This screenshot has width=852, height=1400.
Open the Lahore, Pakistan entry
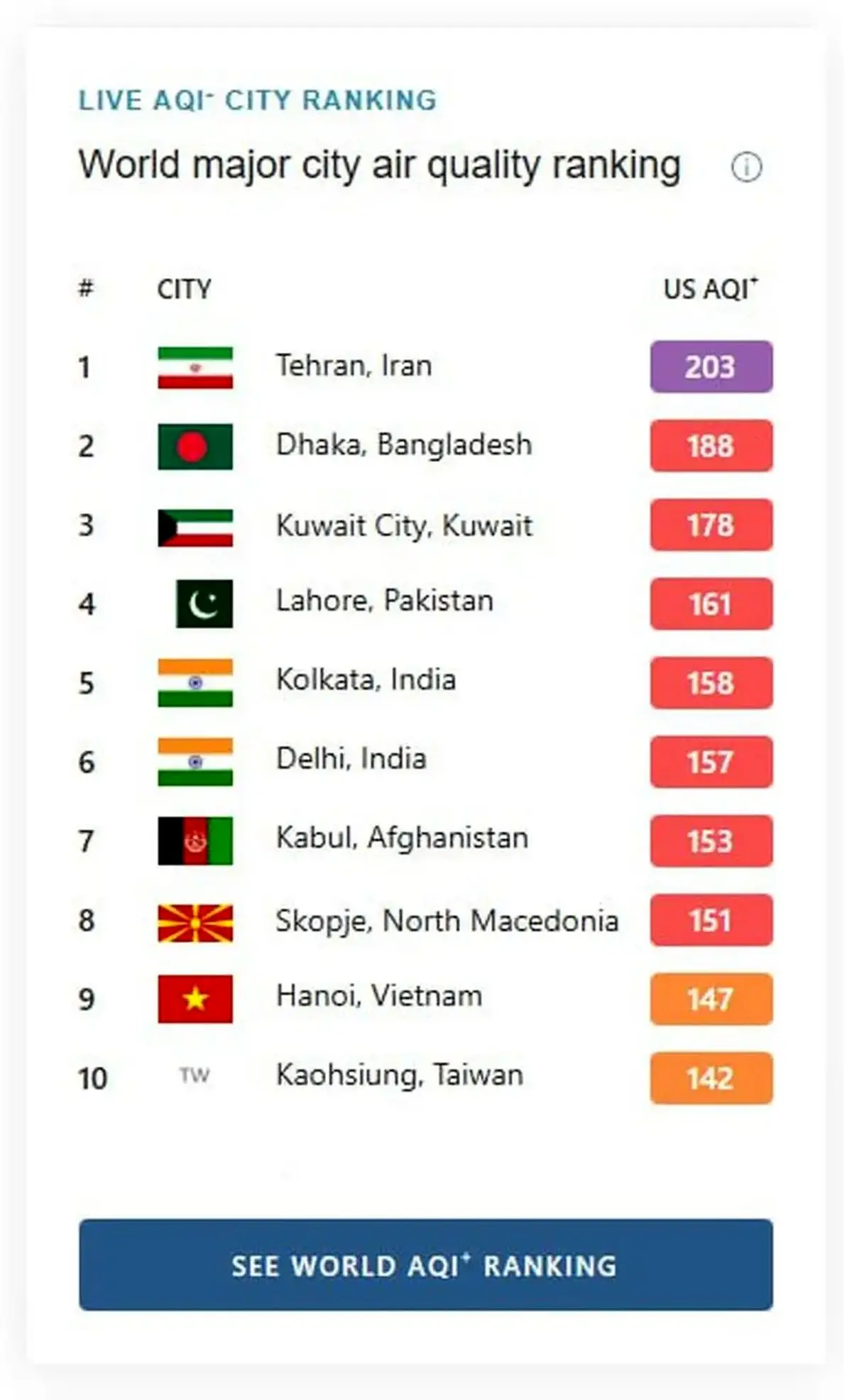pos(384,601)
